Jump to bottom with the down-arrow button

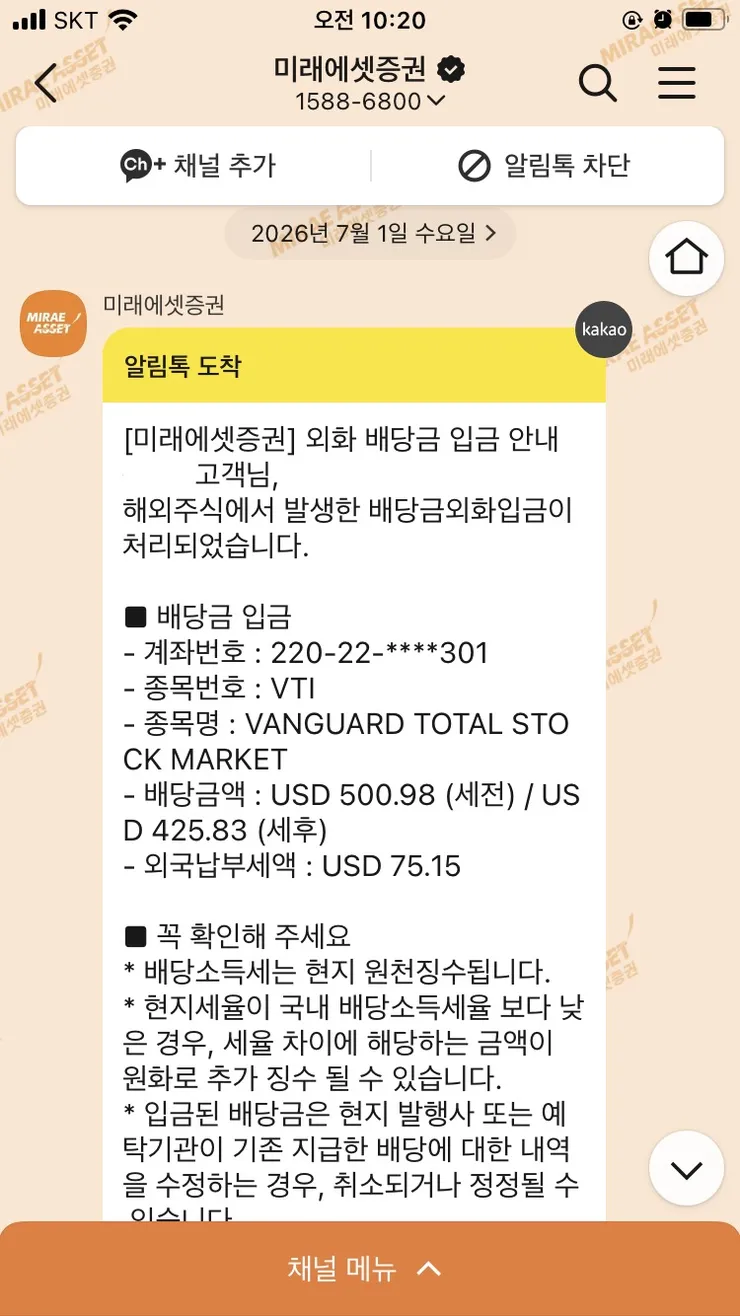pyautogui.click(x=686, y=1169)
